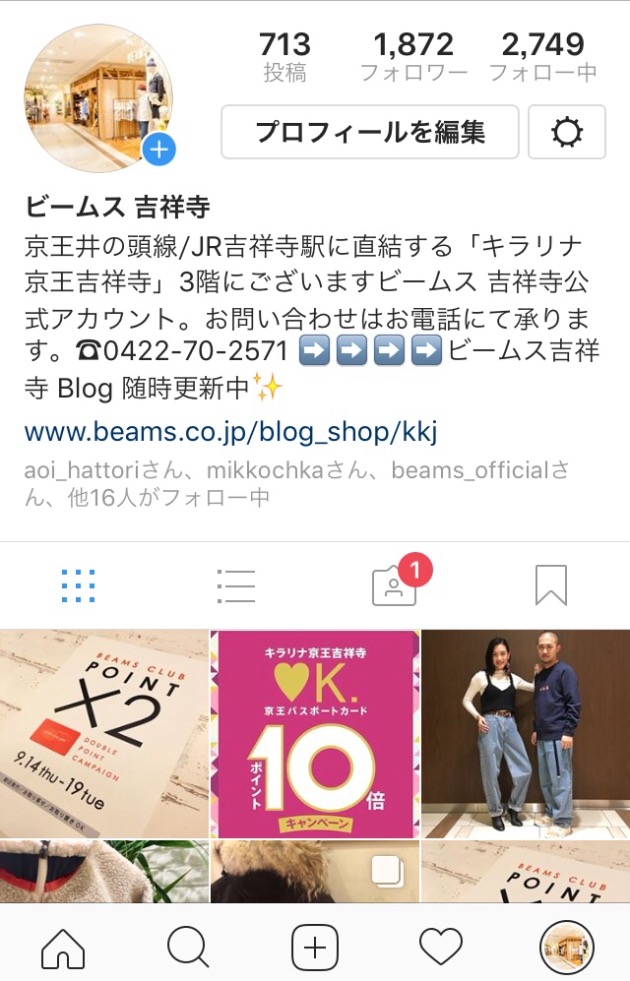The width and height of the screenshot is (630, 981).
Task: Open the activity heart tab
Action: (x=440, y=945)
